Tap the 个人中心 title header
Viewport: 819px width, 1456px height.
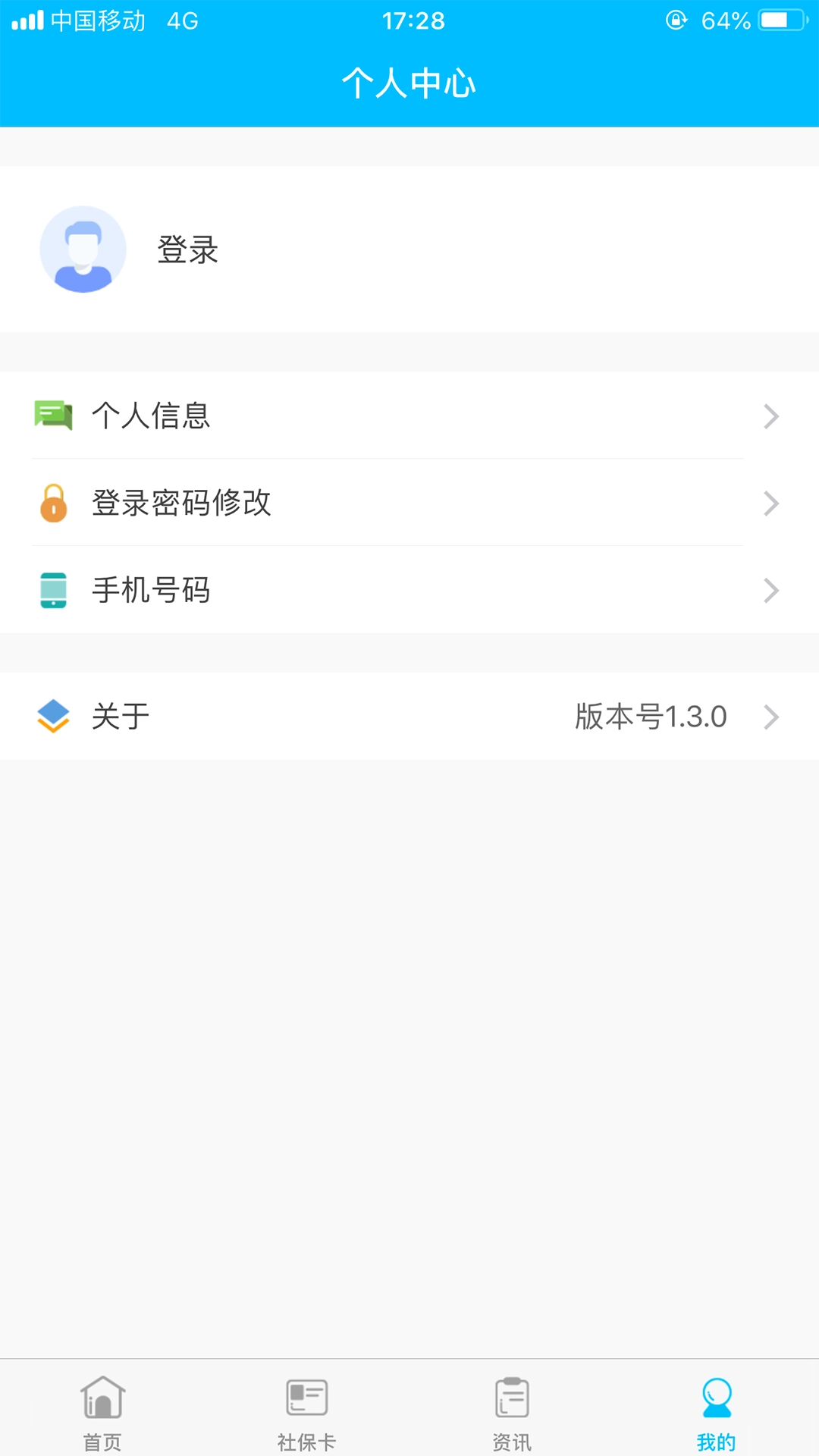409,83
